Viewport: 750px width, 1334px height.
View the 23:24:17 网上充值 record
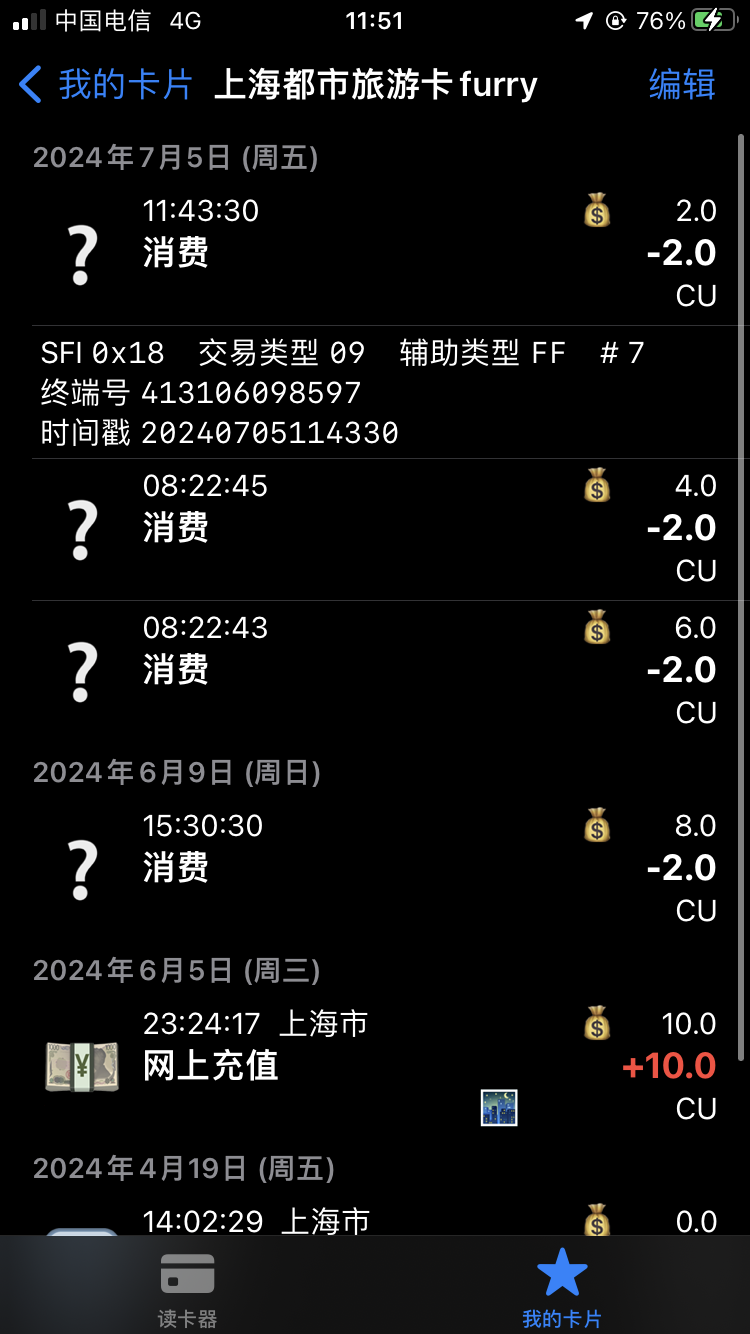coord(375,1065)
